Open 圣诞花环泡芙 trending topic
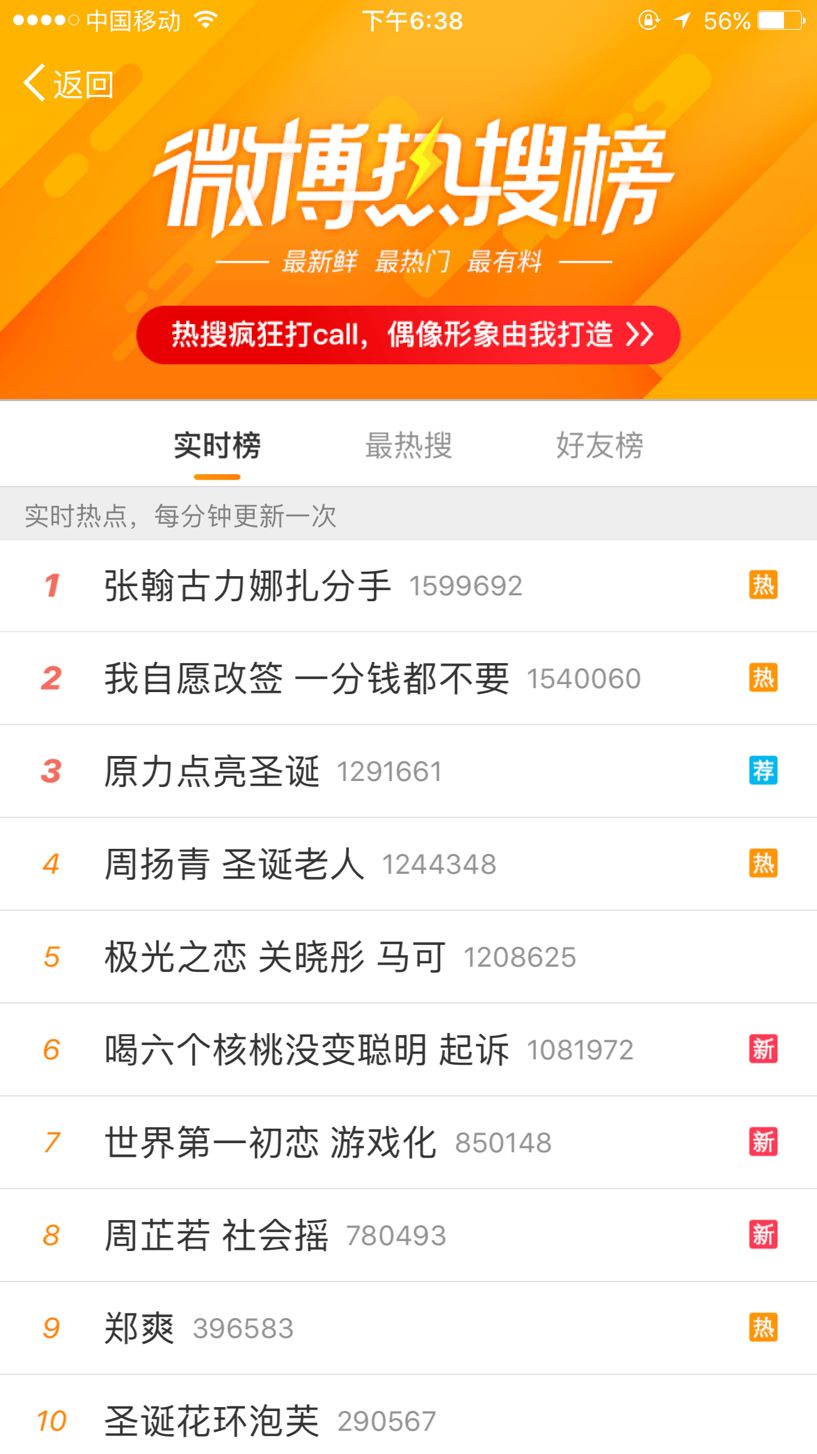Screen dimensions: 817x1454 [212, 1420]
